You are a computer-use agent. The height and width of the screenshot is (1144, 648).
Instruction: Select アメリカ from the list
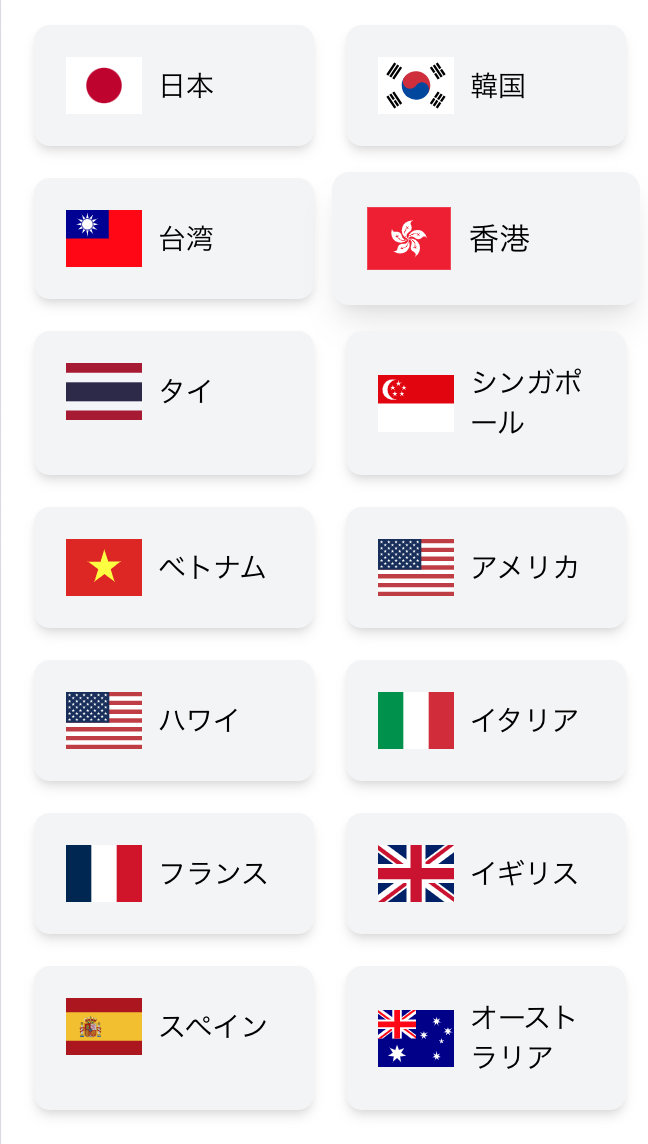click(x=486, y=568)
